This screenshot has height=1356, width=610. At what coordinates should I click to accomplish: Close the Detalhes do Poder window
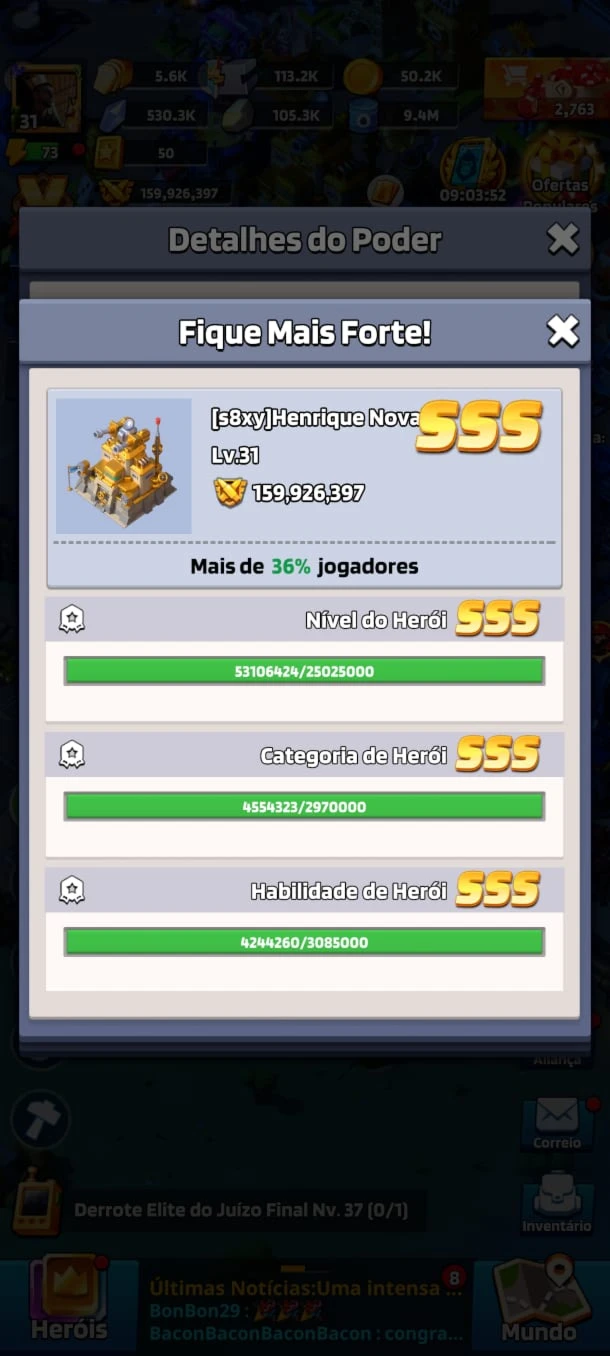563,239
